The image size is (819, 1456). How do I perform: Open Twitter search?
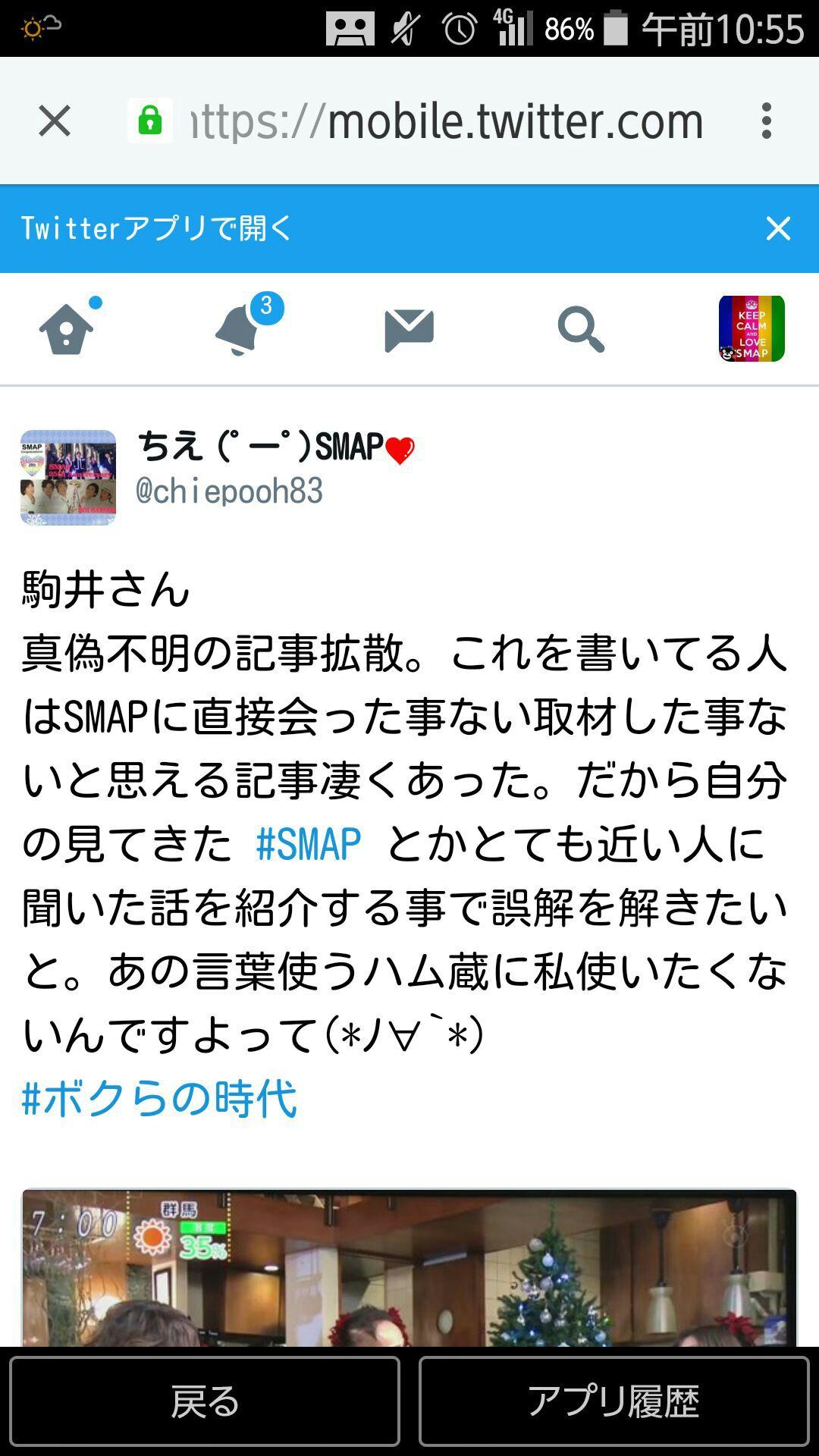pos(580,329)
